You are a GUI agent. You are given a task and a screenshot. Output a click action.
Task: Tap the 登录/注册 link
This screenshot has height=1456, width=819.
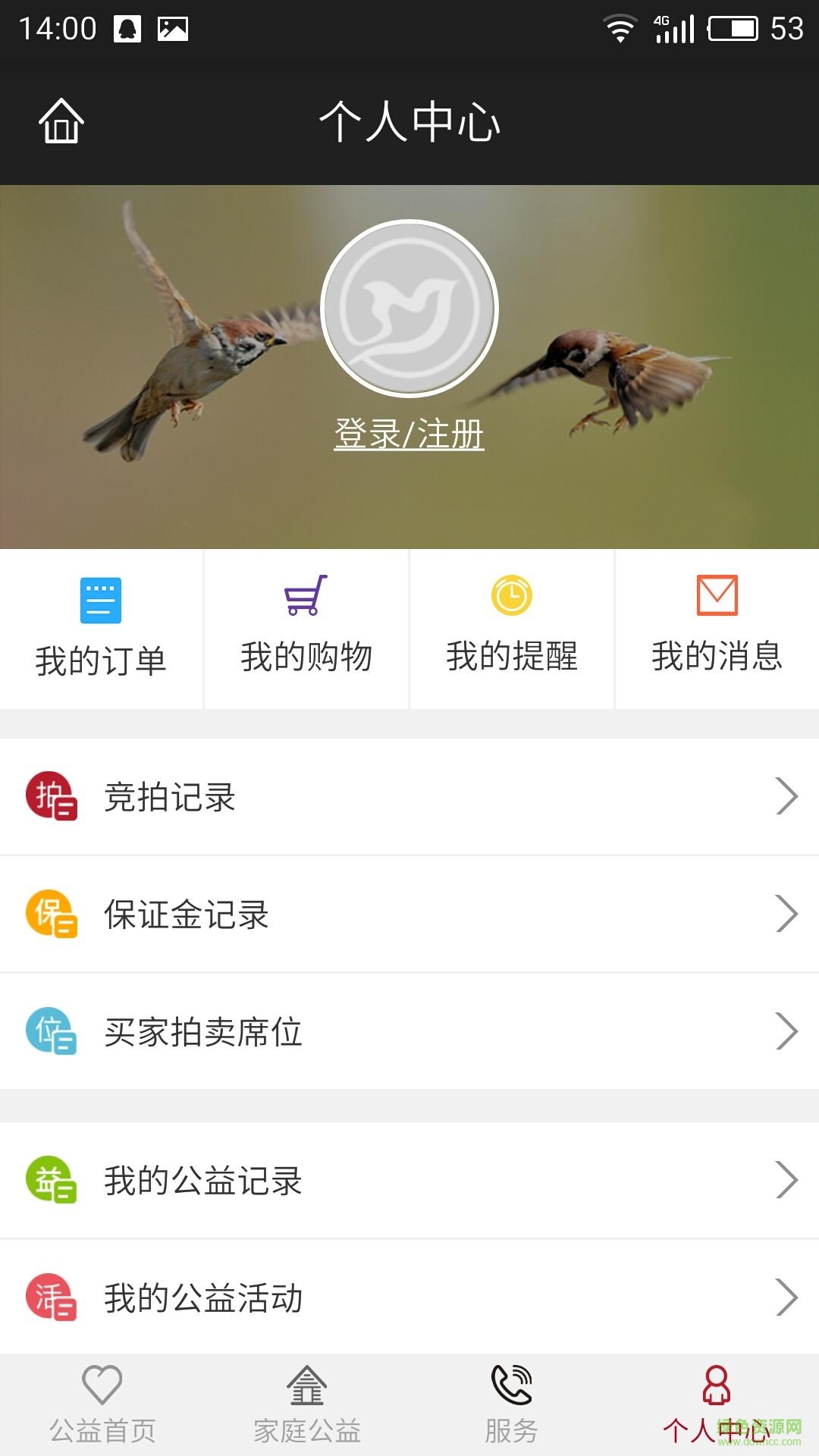(409, 434)
